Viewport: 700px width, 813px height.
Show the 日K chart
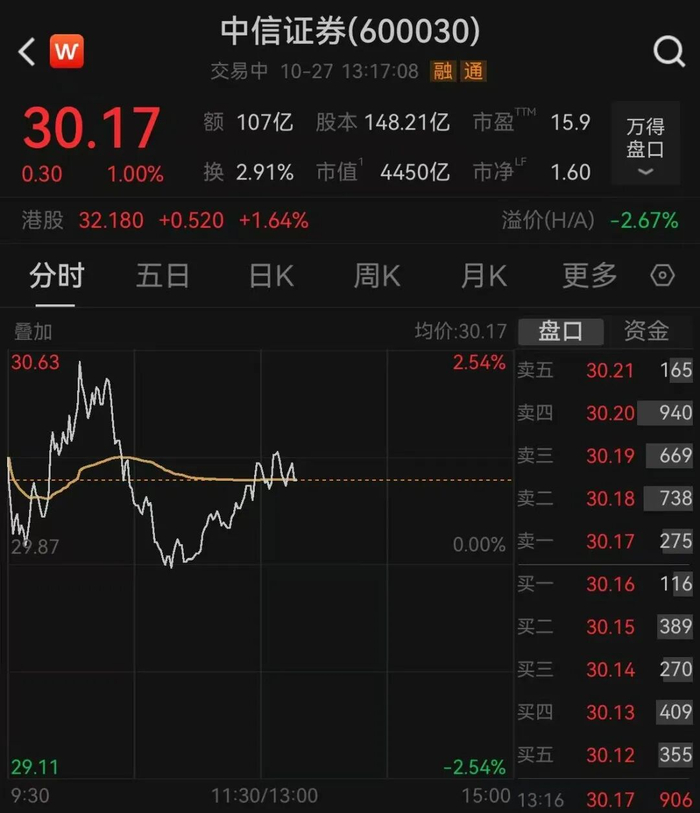271,276
